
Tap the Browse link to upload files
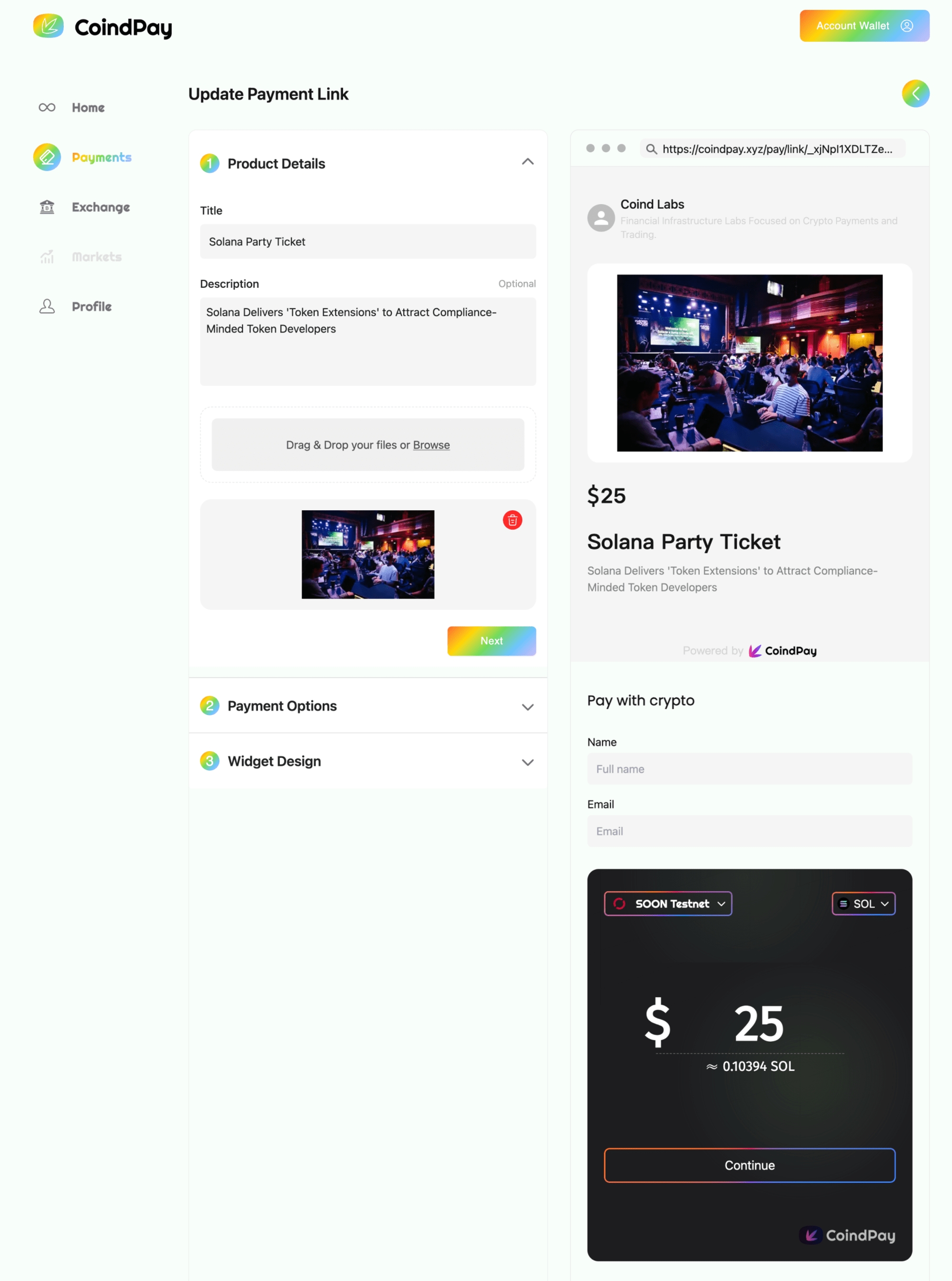tap(431, 445)
